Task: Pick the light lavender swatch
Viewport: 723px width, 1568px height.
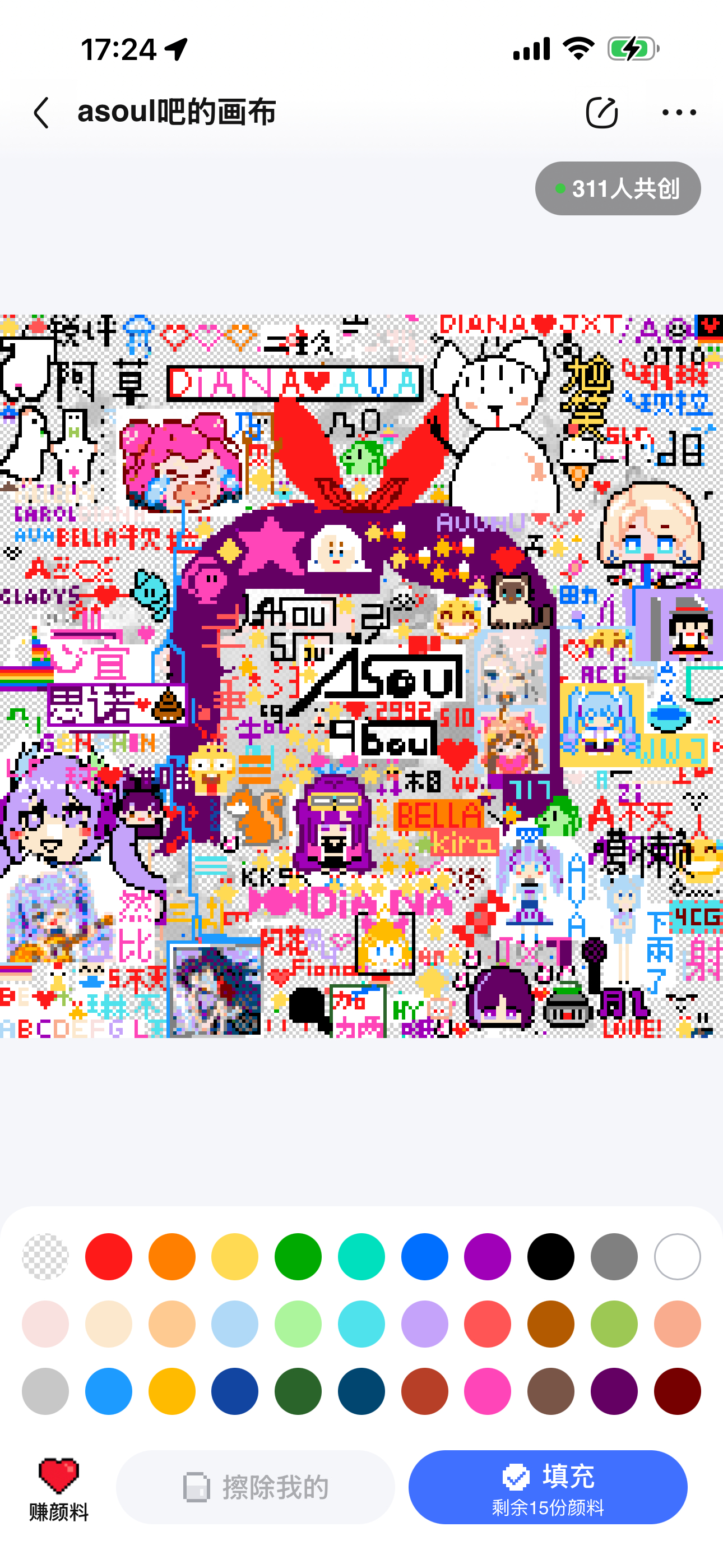Action: click(424, 1324)
